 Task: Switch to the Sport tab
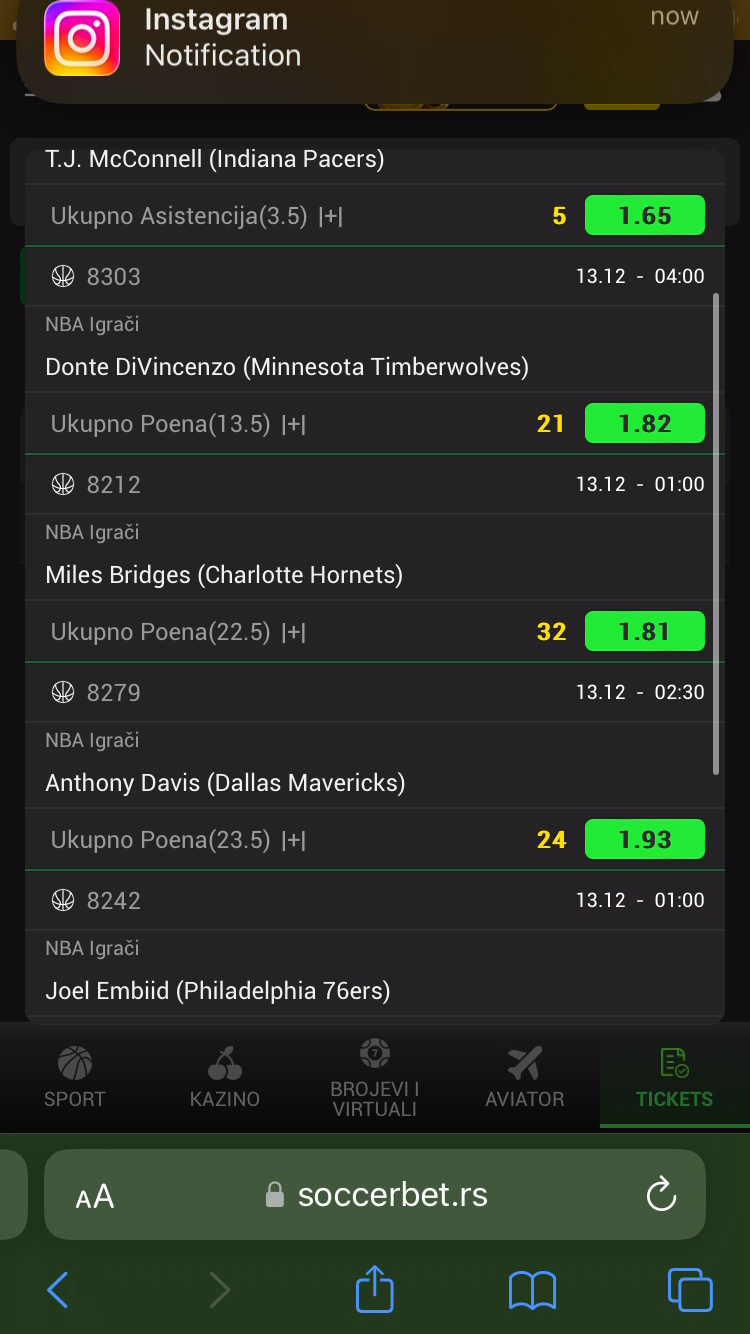coord(75,1077)
